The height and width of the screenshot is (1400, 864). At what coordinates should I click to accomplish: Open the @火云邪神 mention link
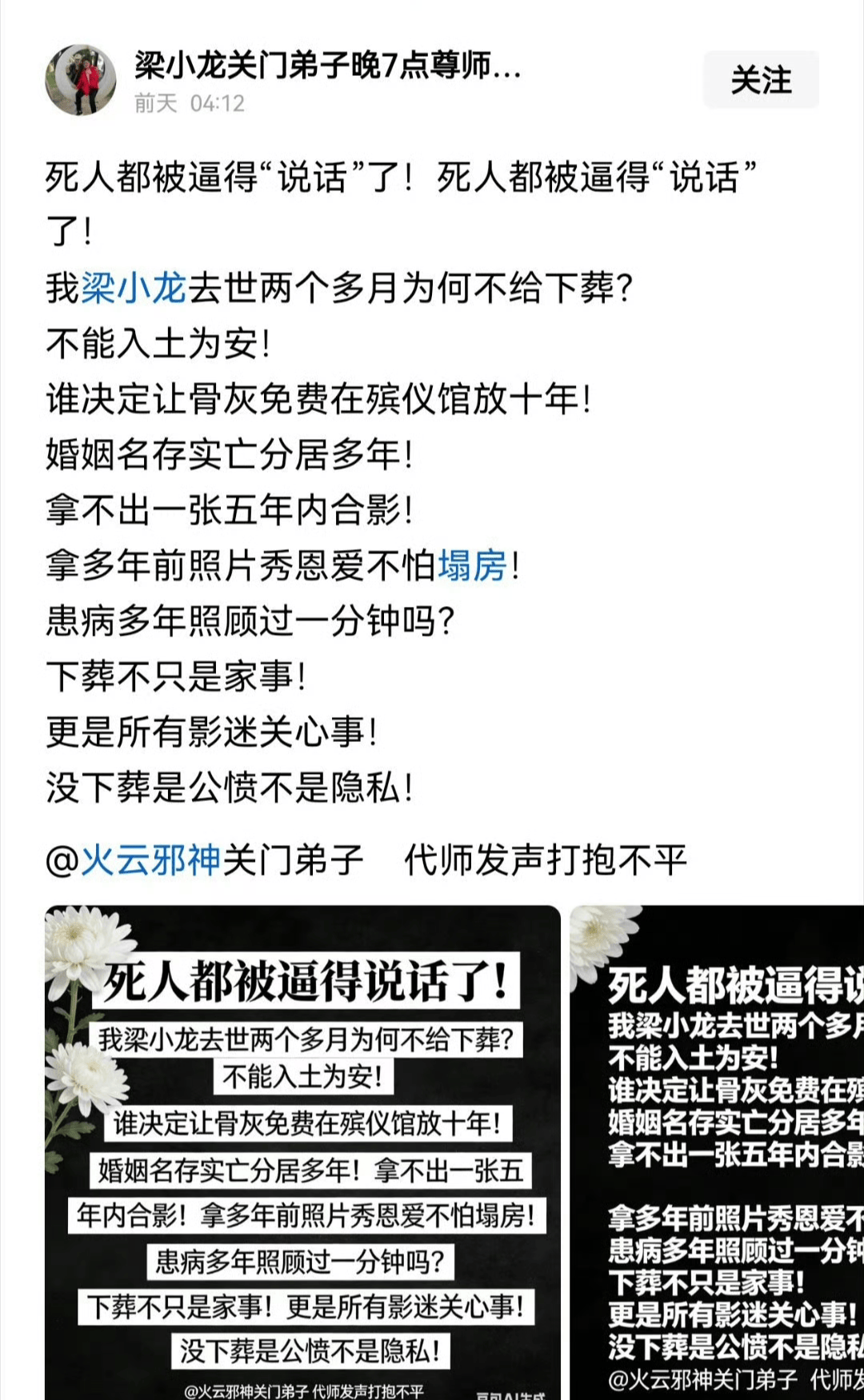click(x=133, y=861)
